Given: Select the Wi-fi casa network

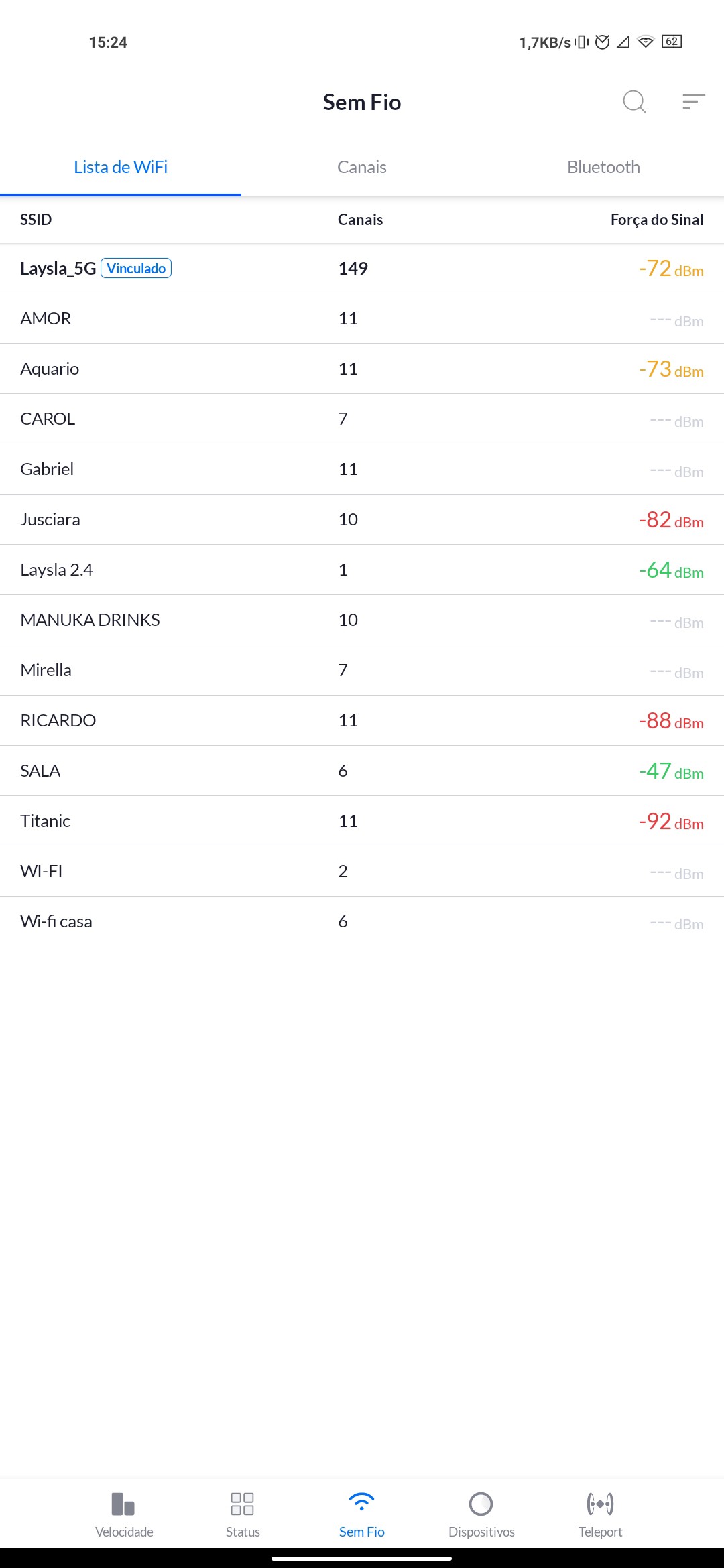Looking at the screenshot, I should 362,921.
